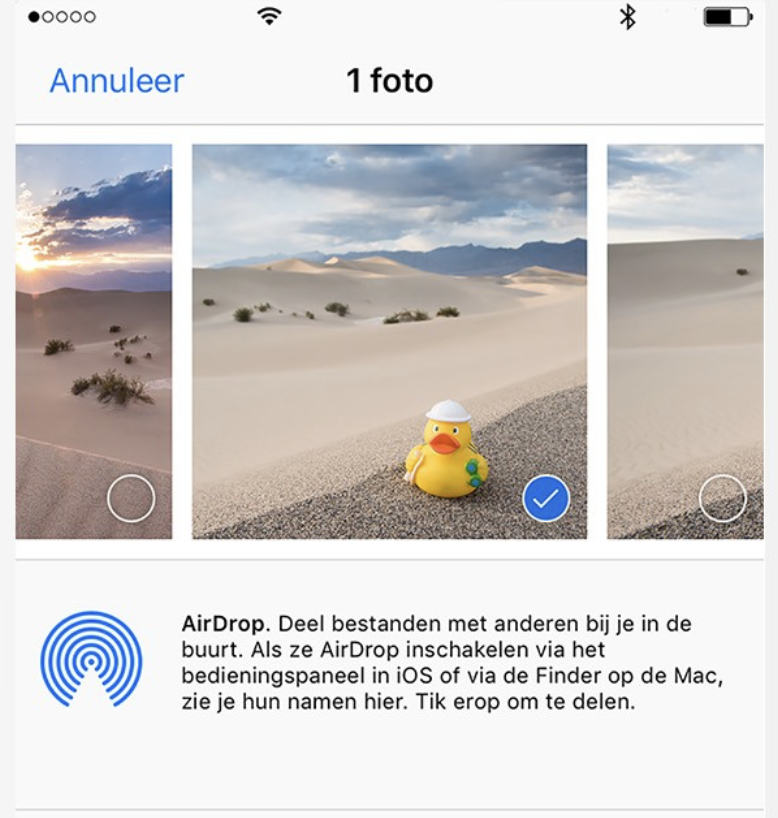778x818 pixels.
Task: Tap Annuleer to cancel sharing
Action: point(117,80)
